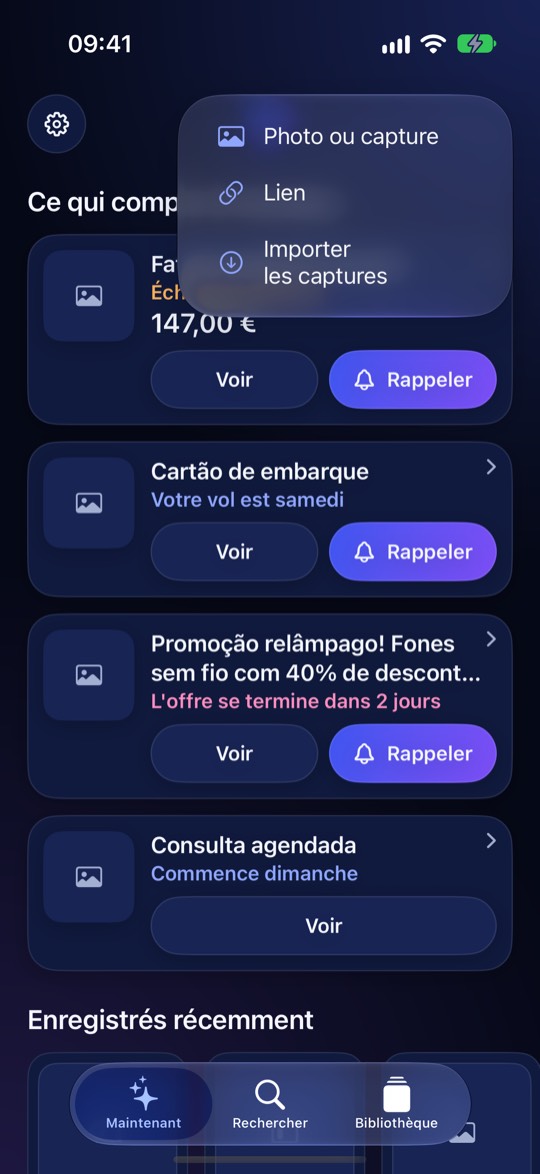Tap Voir for Cartão de embarque
This screenshot has width=540, height=1174.
[x=234, y=552]
